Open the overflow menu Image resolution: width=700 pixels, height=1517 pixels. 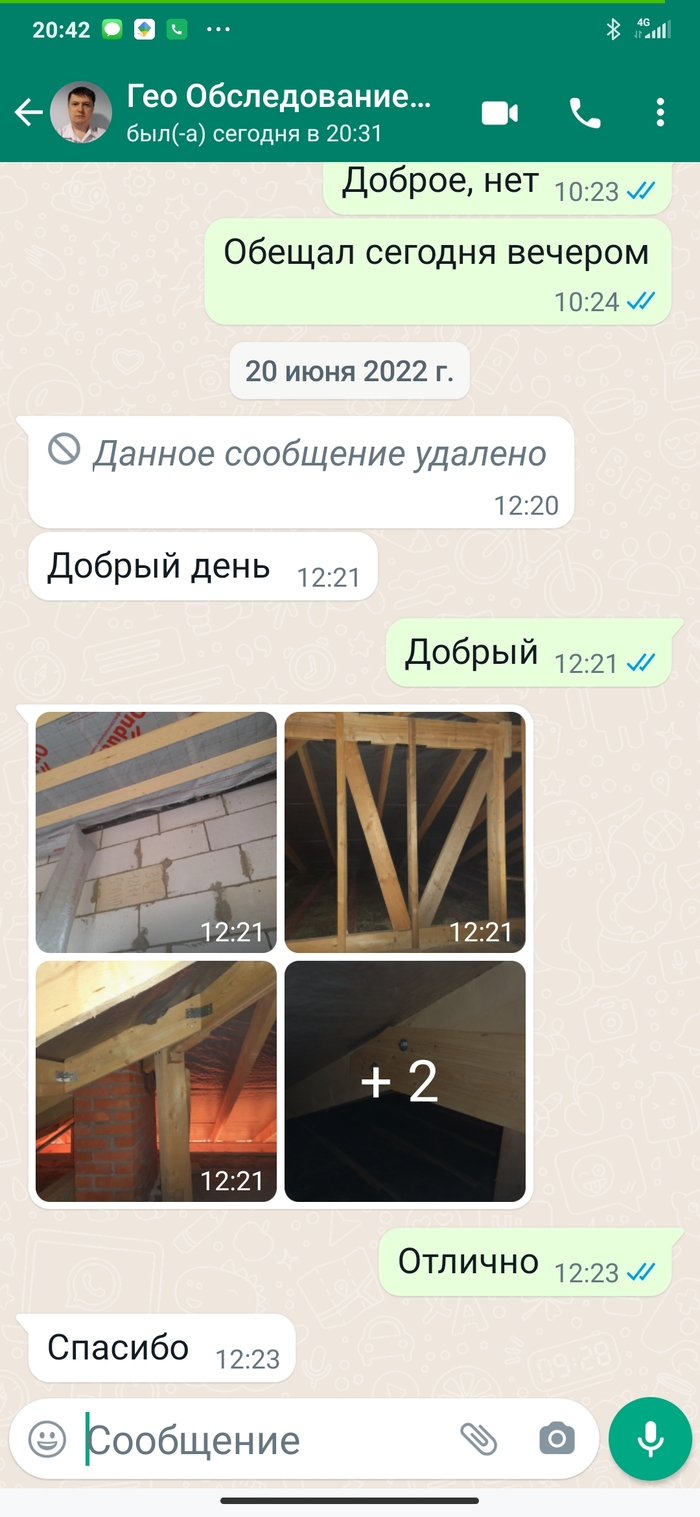click(x=660, y=113)
